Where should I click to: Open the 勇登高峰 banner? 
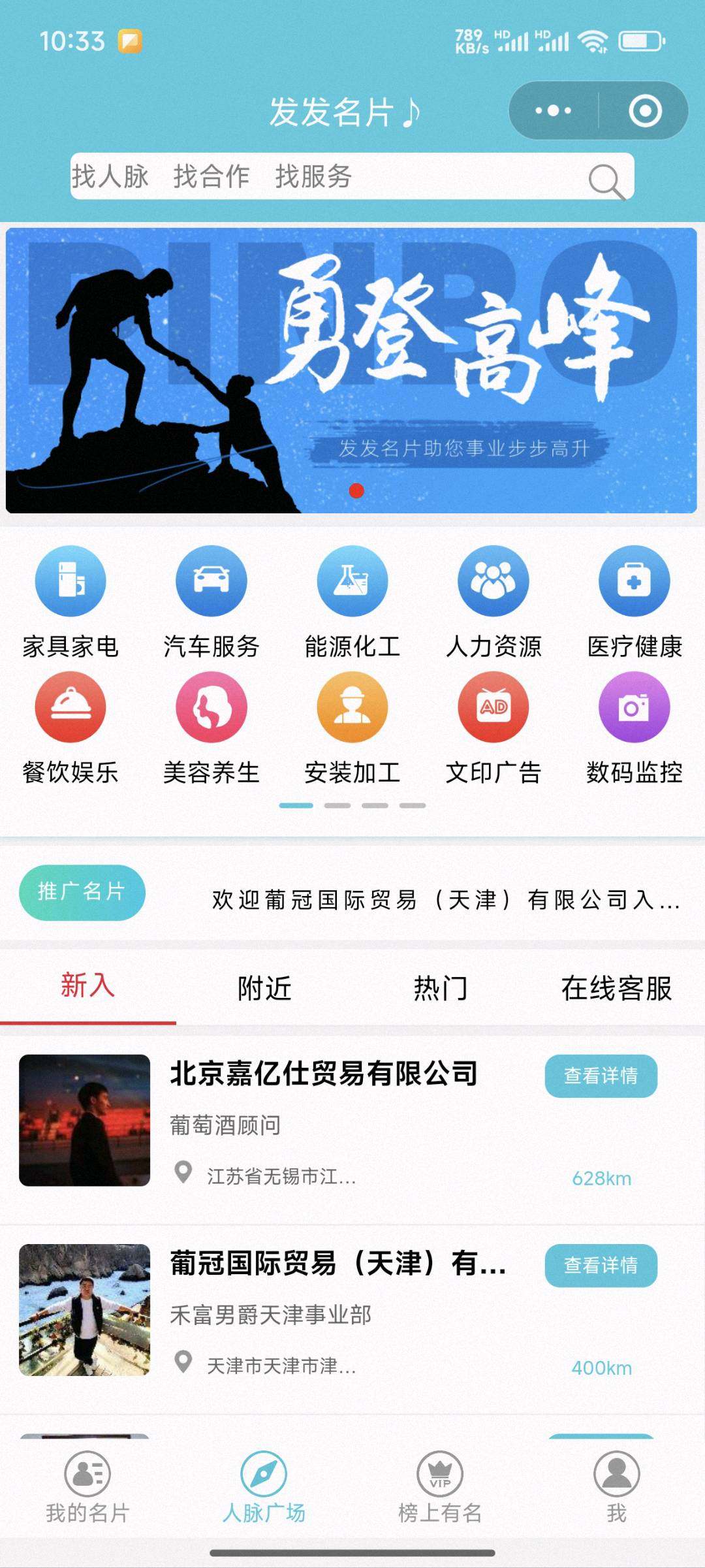click(351, 370)
